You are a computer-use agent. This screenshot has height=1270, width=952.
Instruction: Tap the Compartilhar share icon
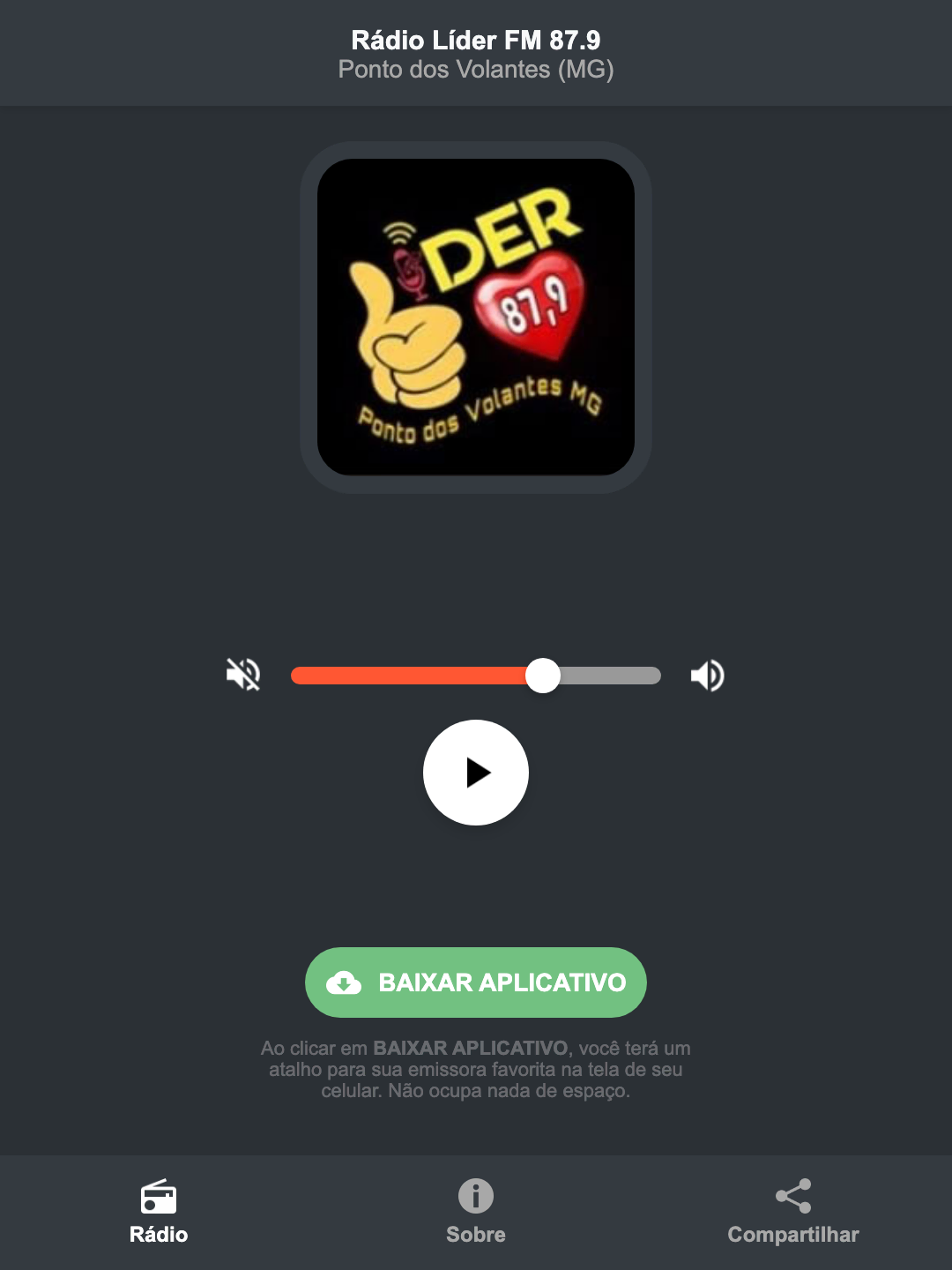792,1194
